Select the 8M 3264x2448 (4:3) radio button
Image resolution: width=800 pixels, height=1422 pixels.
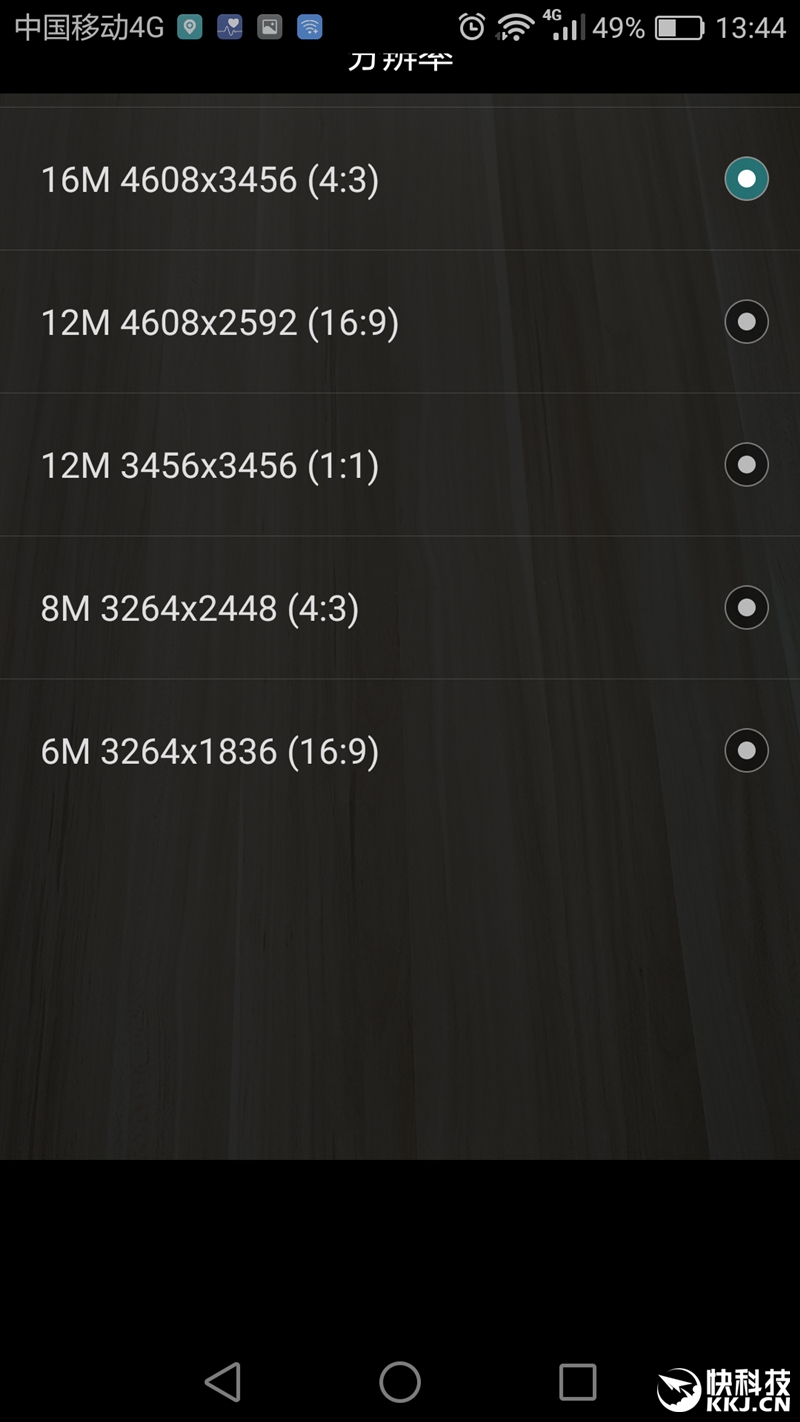pyautogui.click(x=746, y=608)
